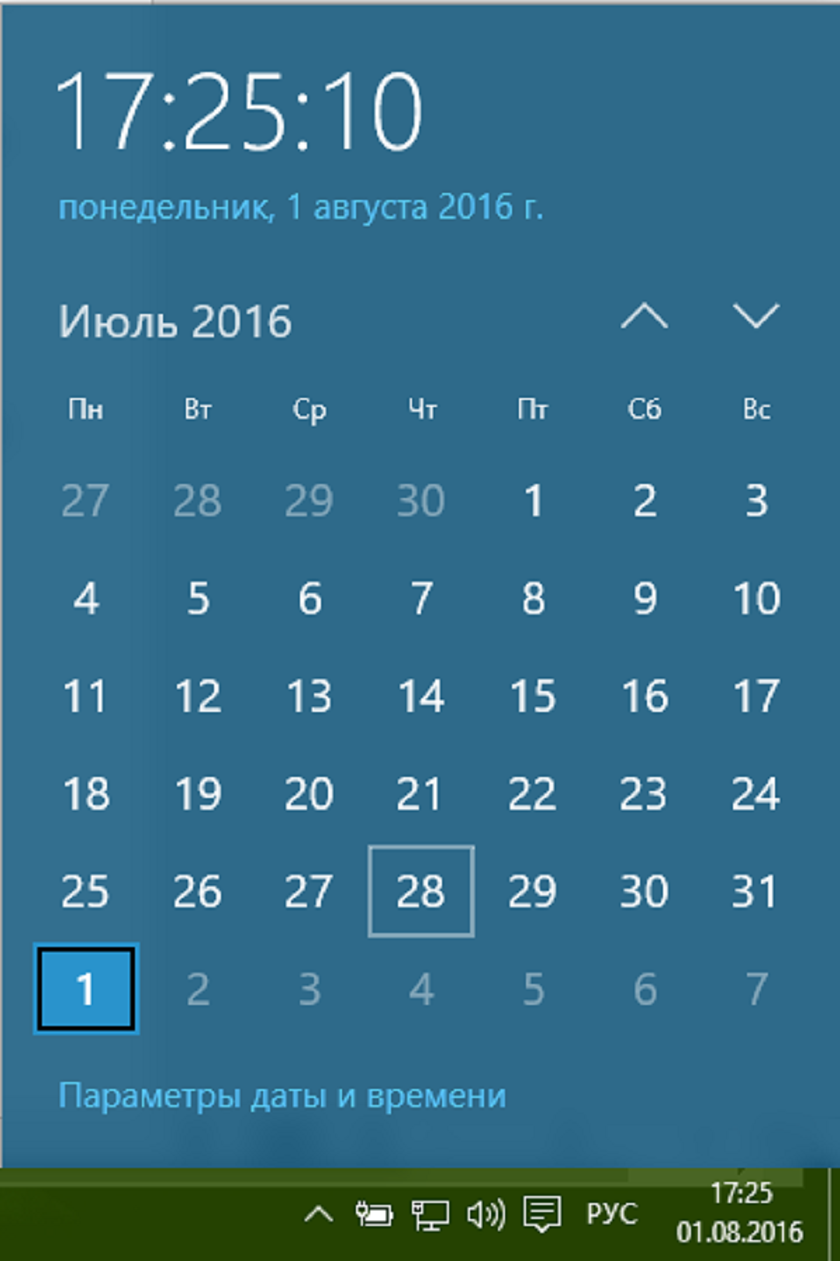Select the highlighted 1 August date
840x1261 pixels.
(85, 989)
